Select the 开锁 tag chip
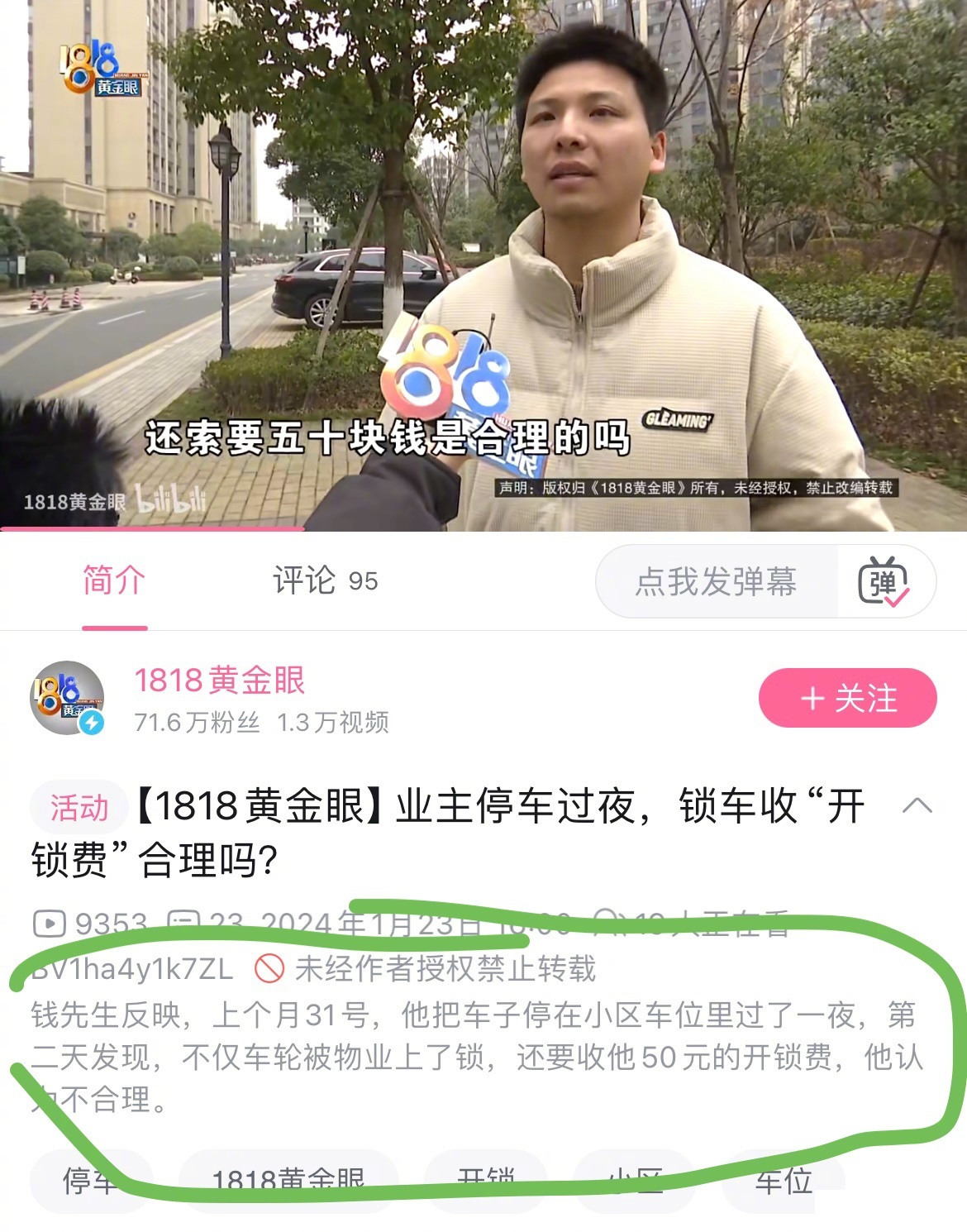 tap(486, 1181)
